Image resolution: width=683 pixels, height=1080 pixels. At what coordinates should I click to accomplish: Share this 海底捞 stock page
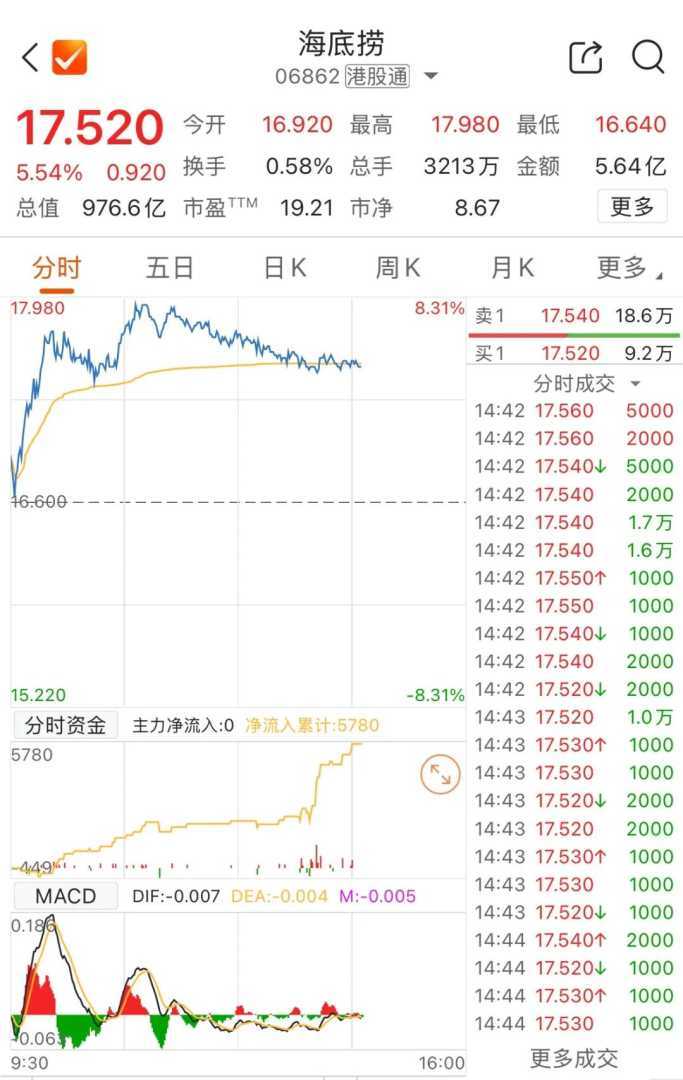[x=586, y=58]
